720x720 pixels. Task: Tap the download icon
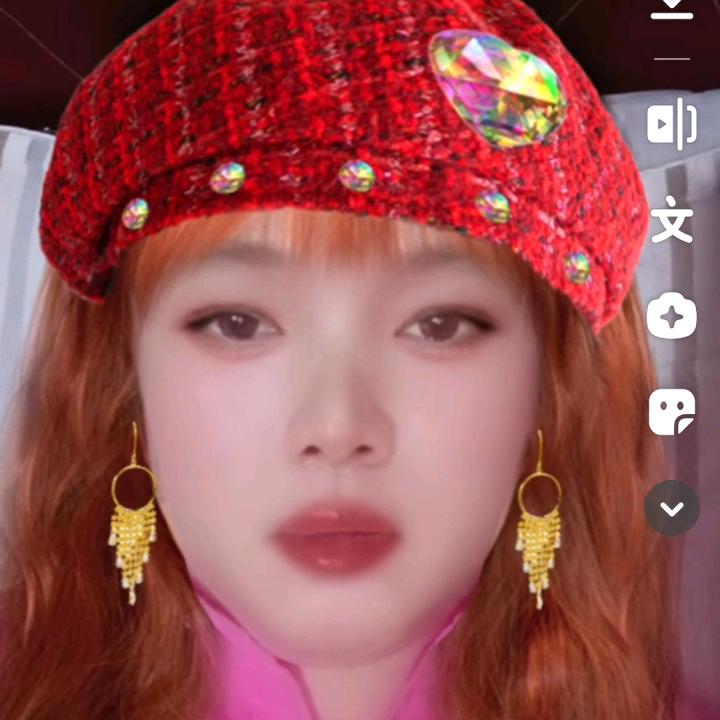[x=671, y=8]
